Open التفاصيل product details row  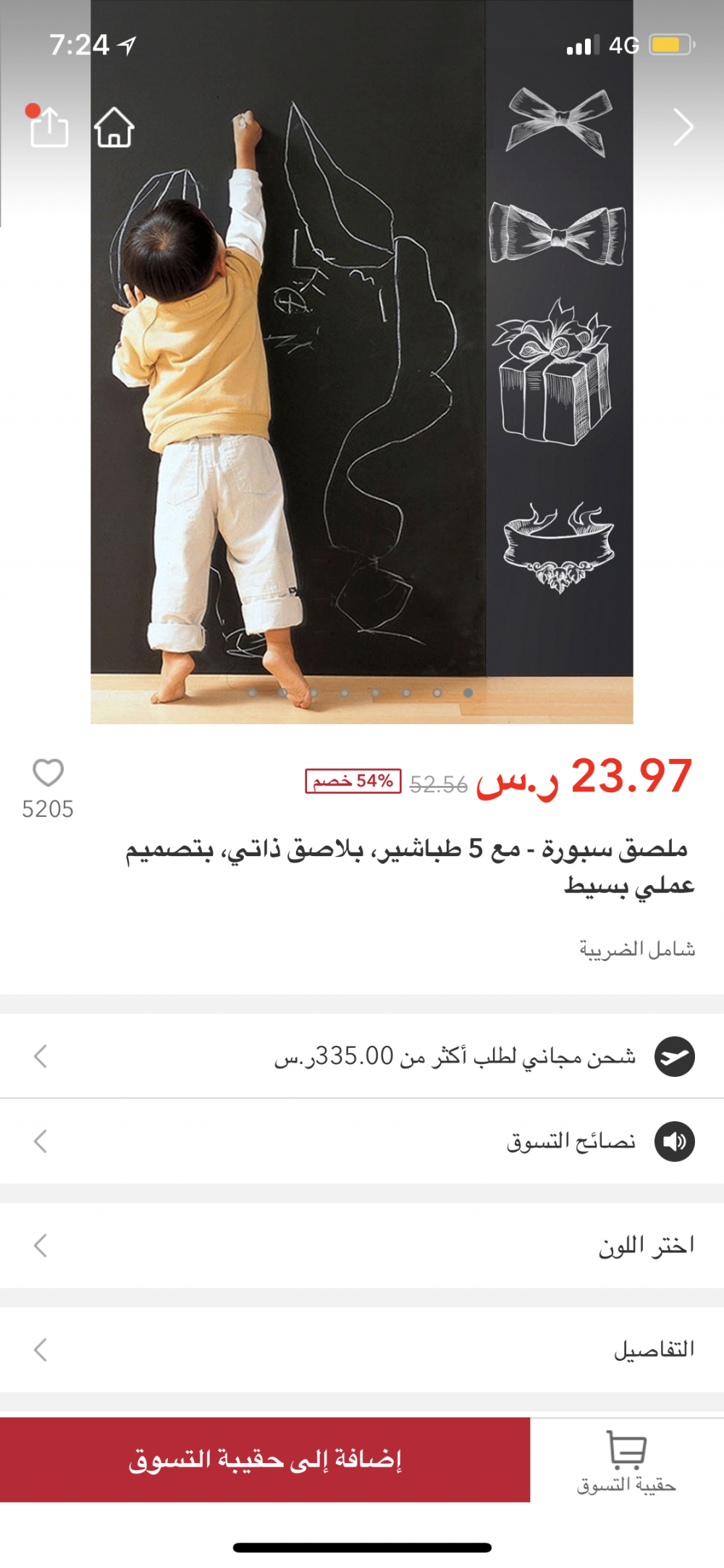click(x=362, y=1349)
